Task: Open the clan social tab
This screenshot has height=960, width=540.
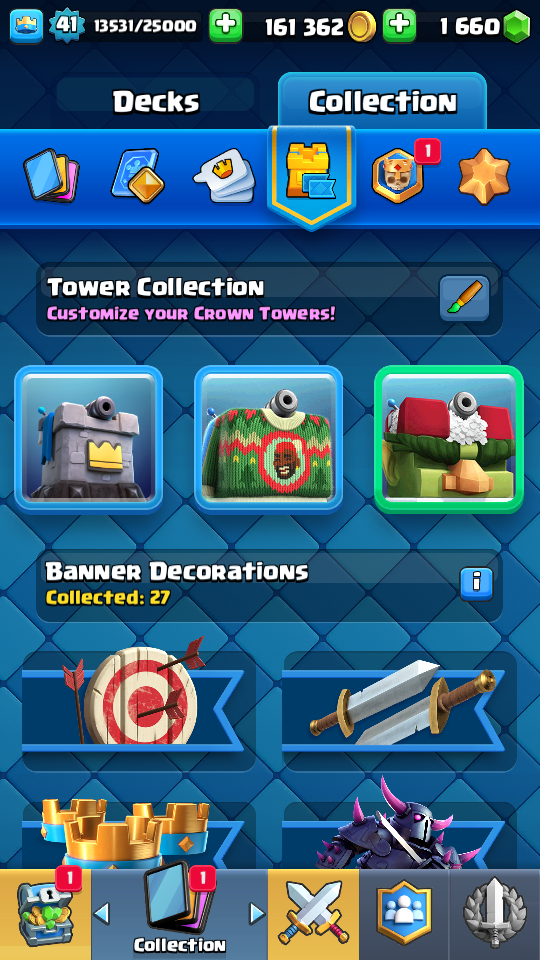Action: point(403,914)
